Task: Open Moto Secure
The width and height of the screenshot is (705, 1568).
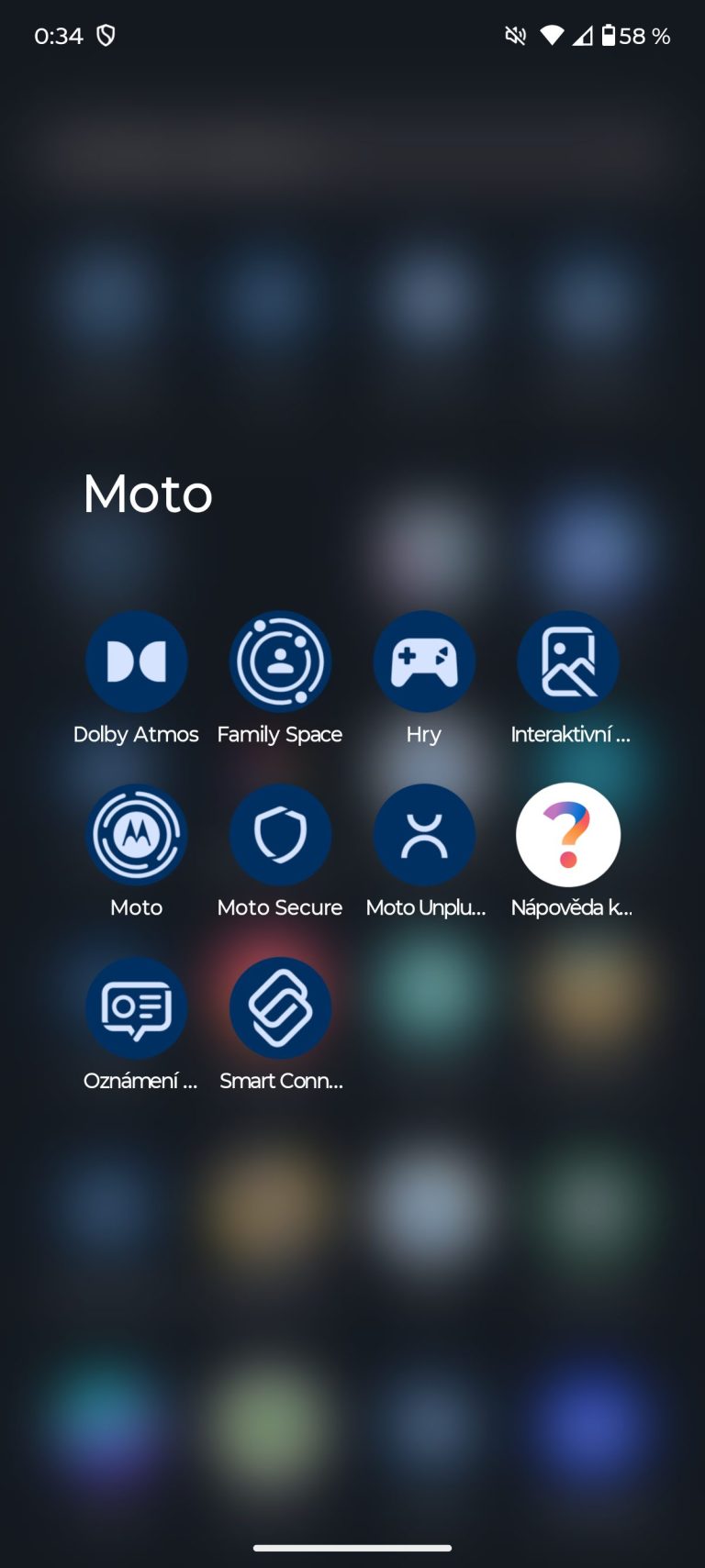Action: pos(280,835)
